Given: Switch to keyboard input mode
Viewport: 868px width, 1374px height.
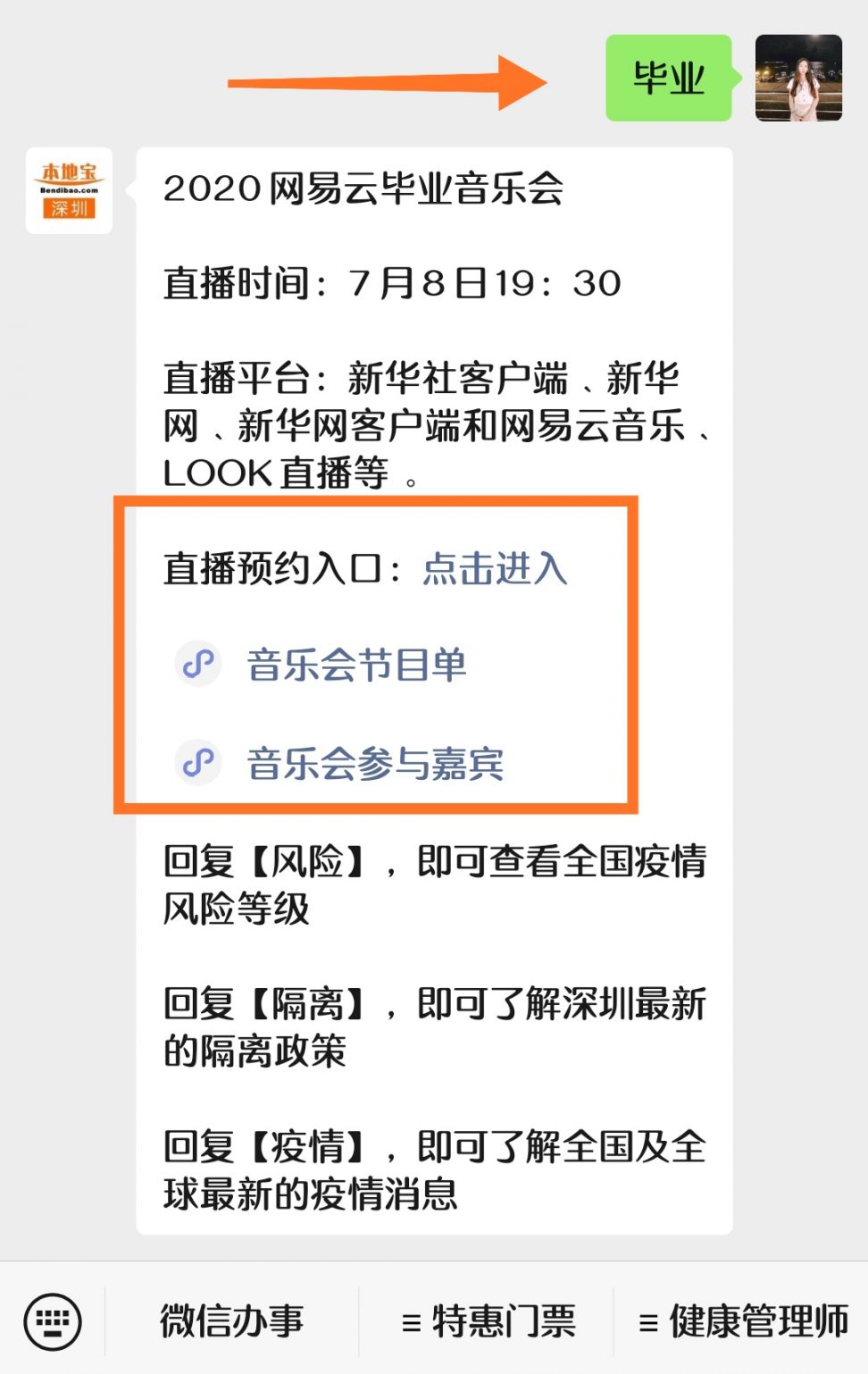Looking at the screenshot, I should (53, 1321).
